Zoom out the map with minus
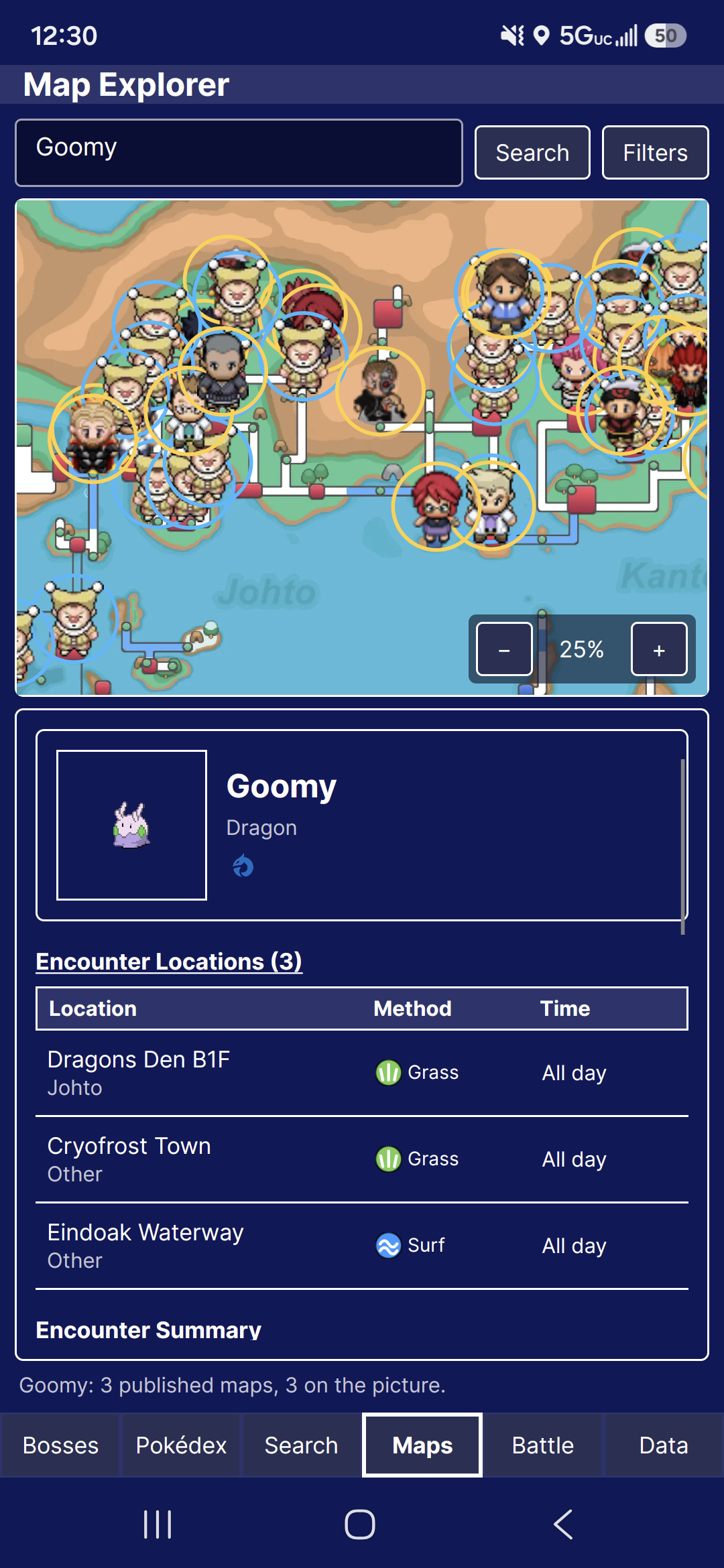The width and height of the screenshot is (724, 1568). [504, 649]
